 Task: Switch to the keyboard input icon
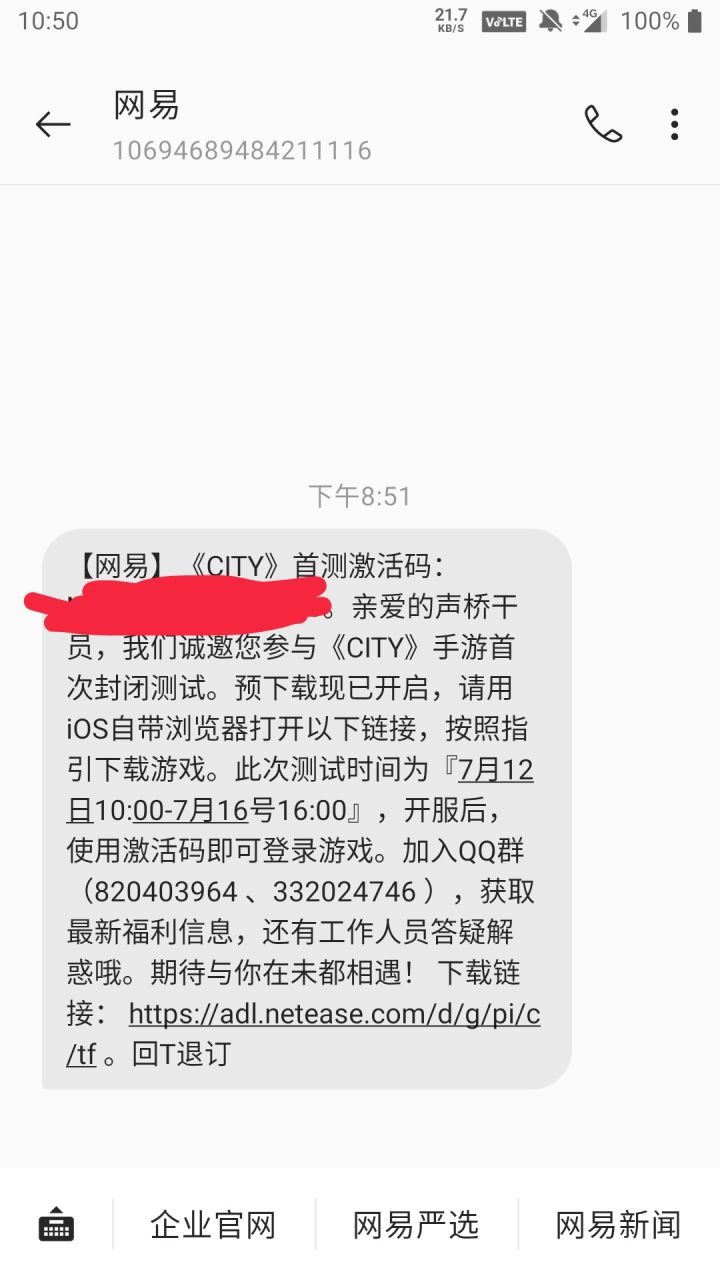56,1224
